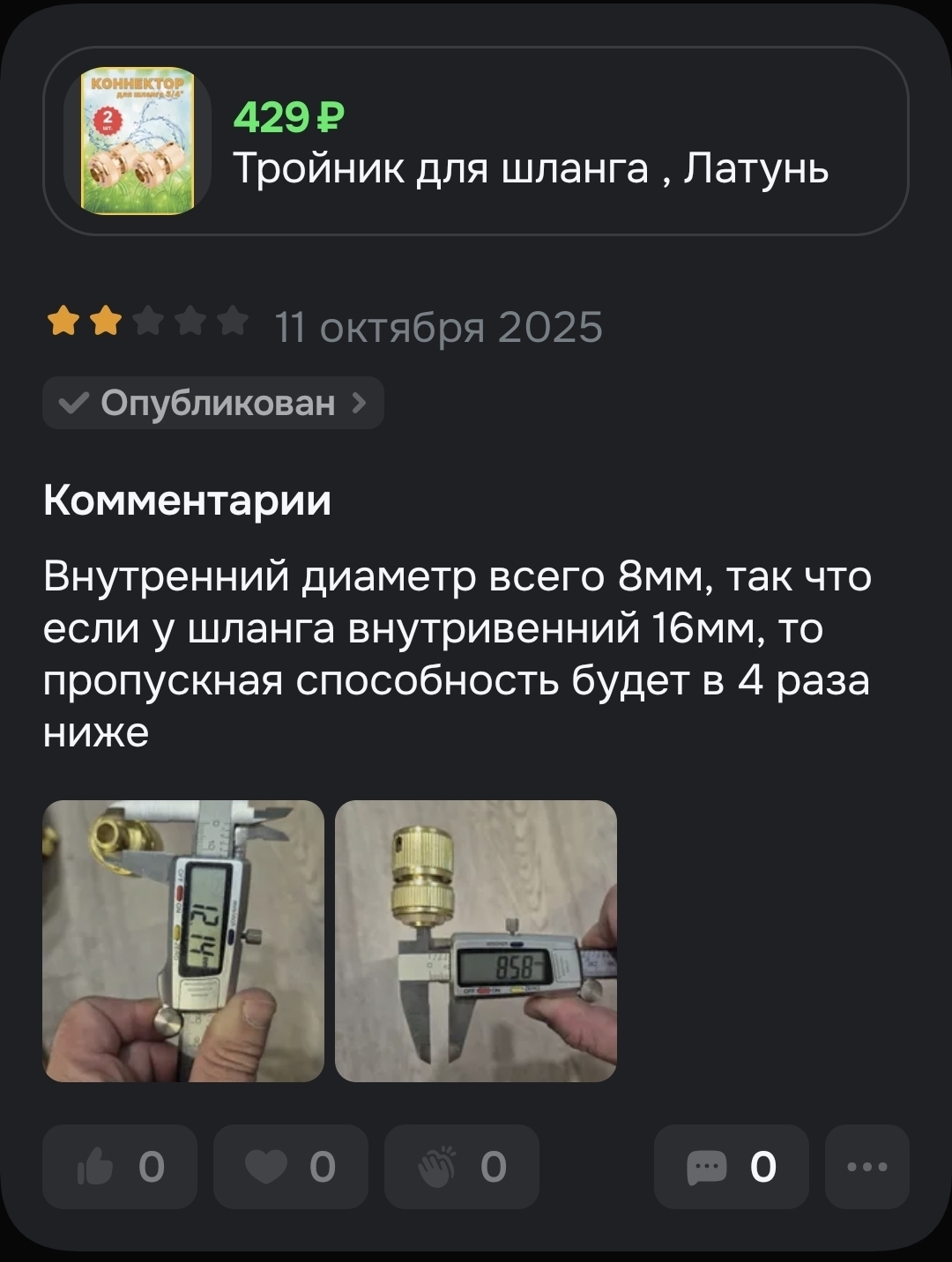Open the three-dot overflow menu
The image size is (952, 1262).
point(866,1167)
